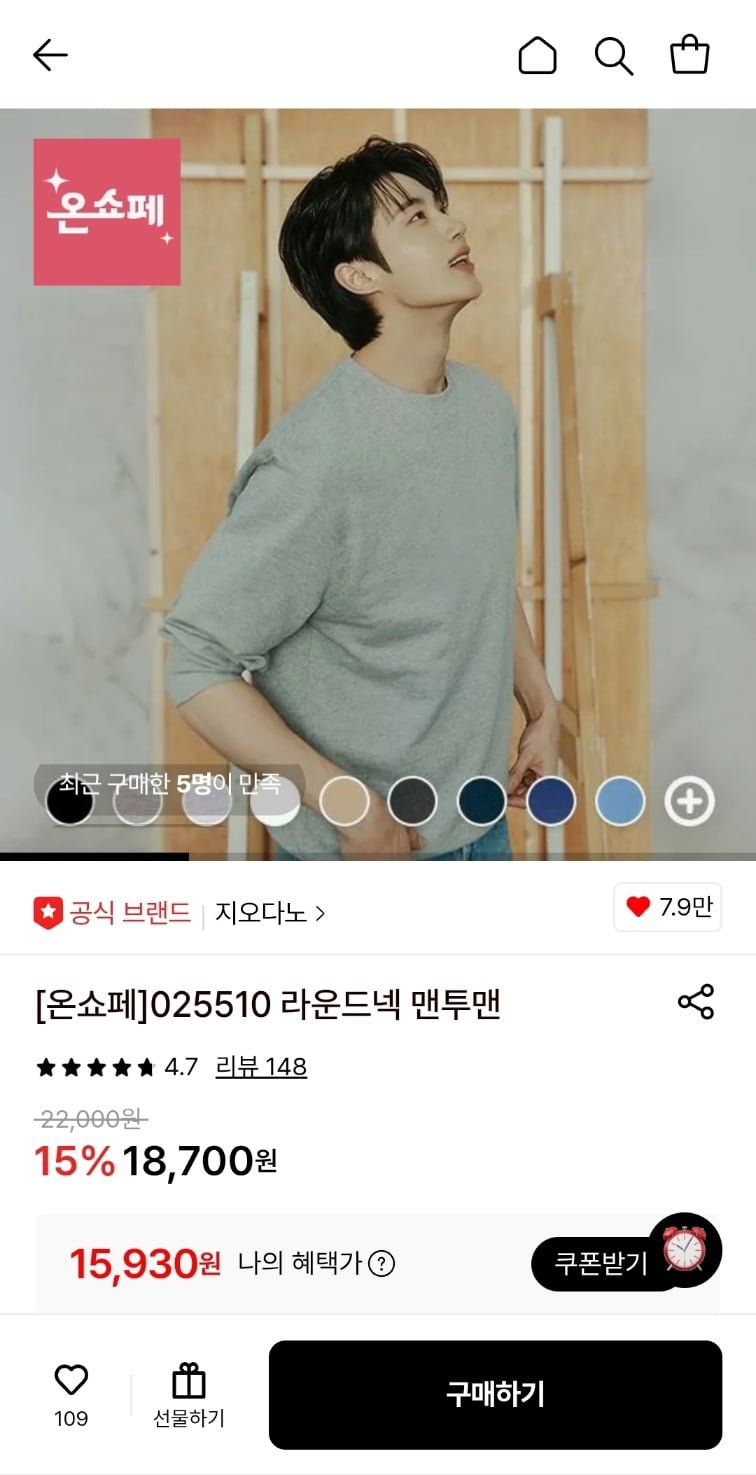
Task: Open the search function
Action: (x=615, y=55)
